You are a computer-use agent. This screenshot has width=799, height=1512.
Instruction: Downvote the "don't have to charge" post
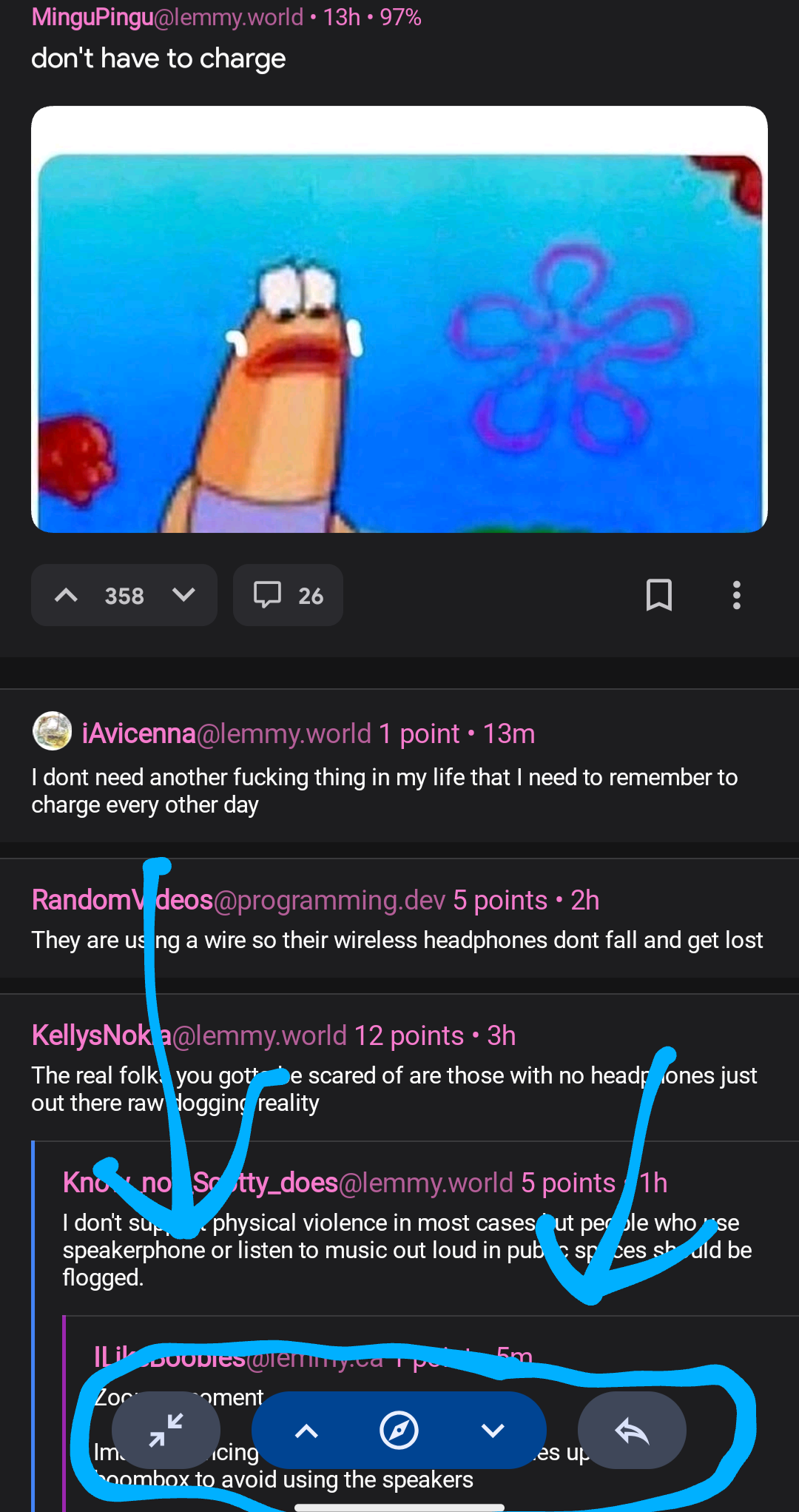coord(183,595)
